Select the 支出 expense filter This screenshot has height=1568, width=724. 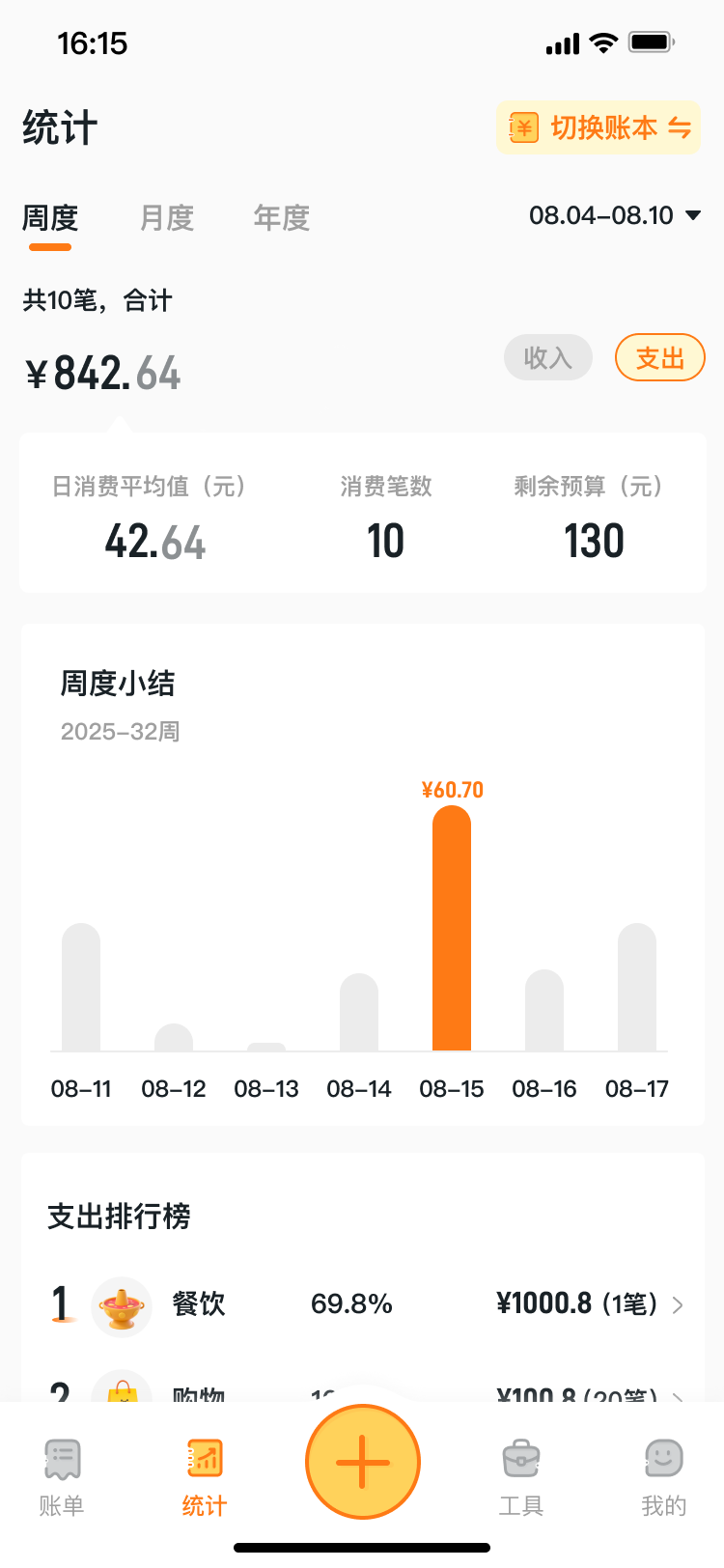(x=659, y=358)
